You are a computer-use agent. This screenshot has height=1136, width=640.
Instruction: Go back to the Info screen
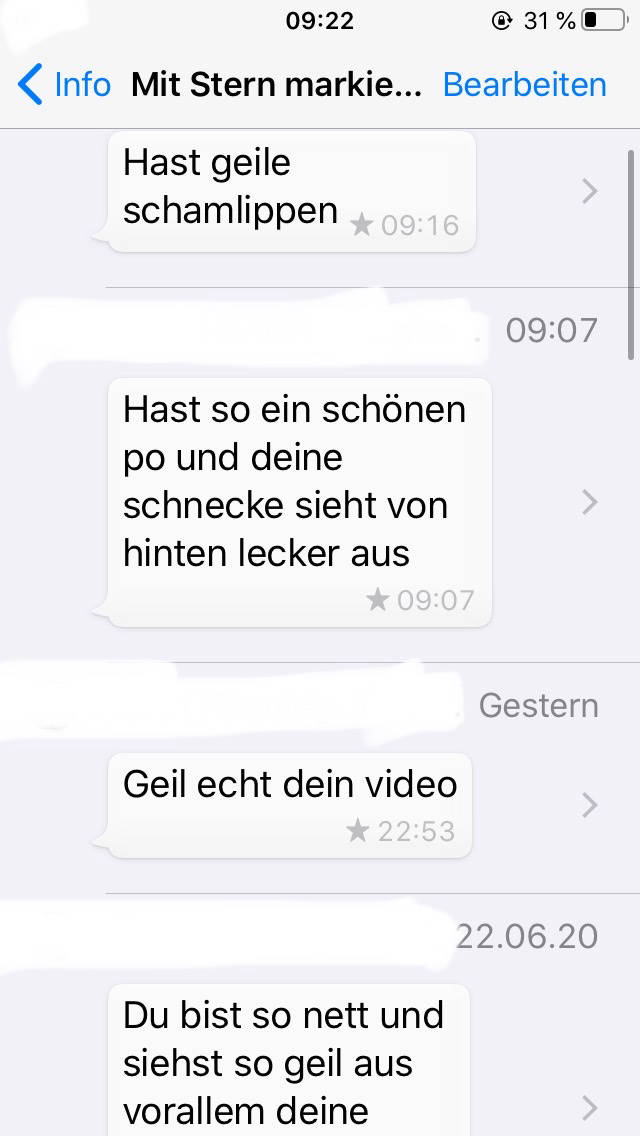point(65,85)
